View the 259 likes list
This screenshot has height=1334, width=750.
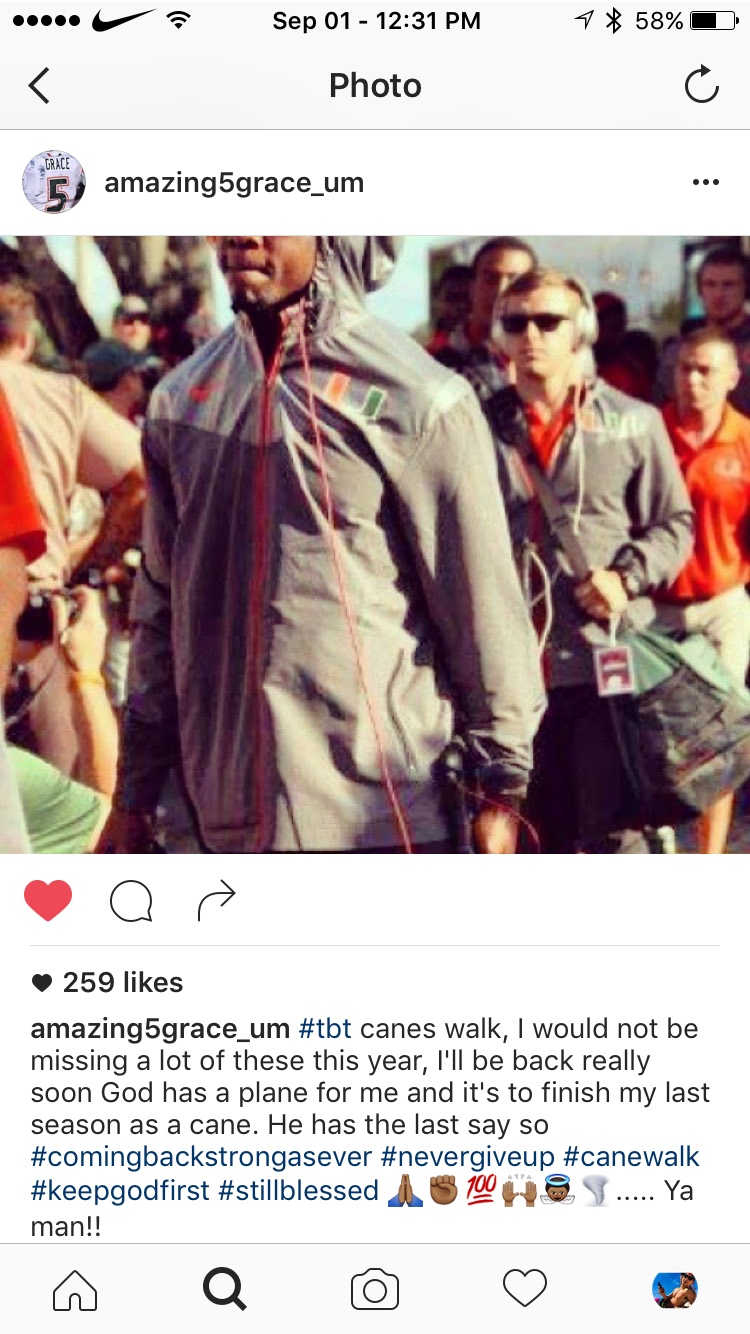pyautogui.click(x=122, y=983)
